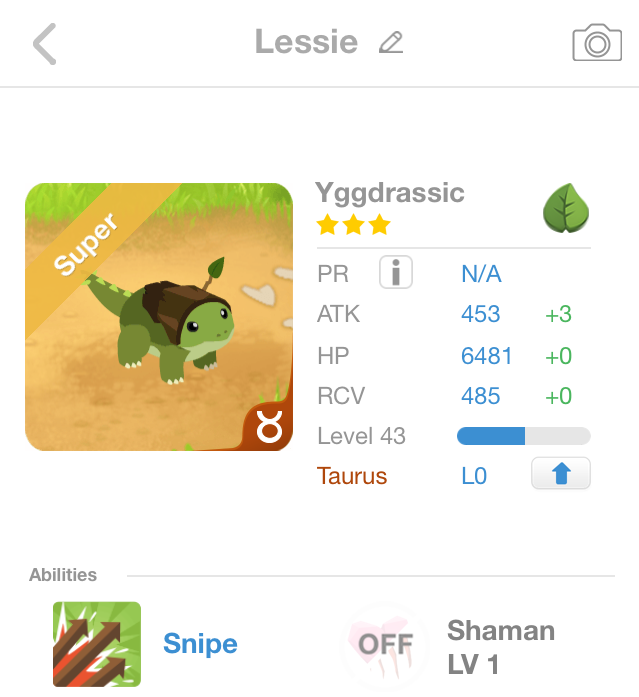Open the Snipe ability

tap(97, 644)
